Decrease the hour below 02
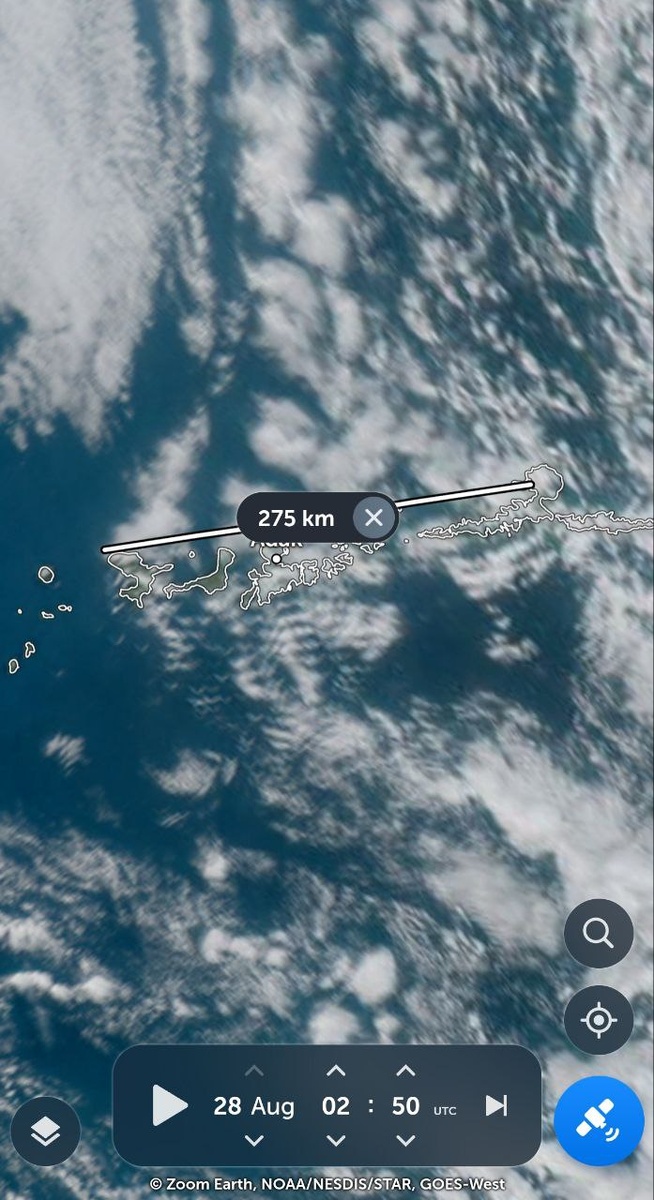Screen dimensions: 654x1200 pyautogui.click(x=336, y=1140)
